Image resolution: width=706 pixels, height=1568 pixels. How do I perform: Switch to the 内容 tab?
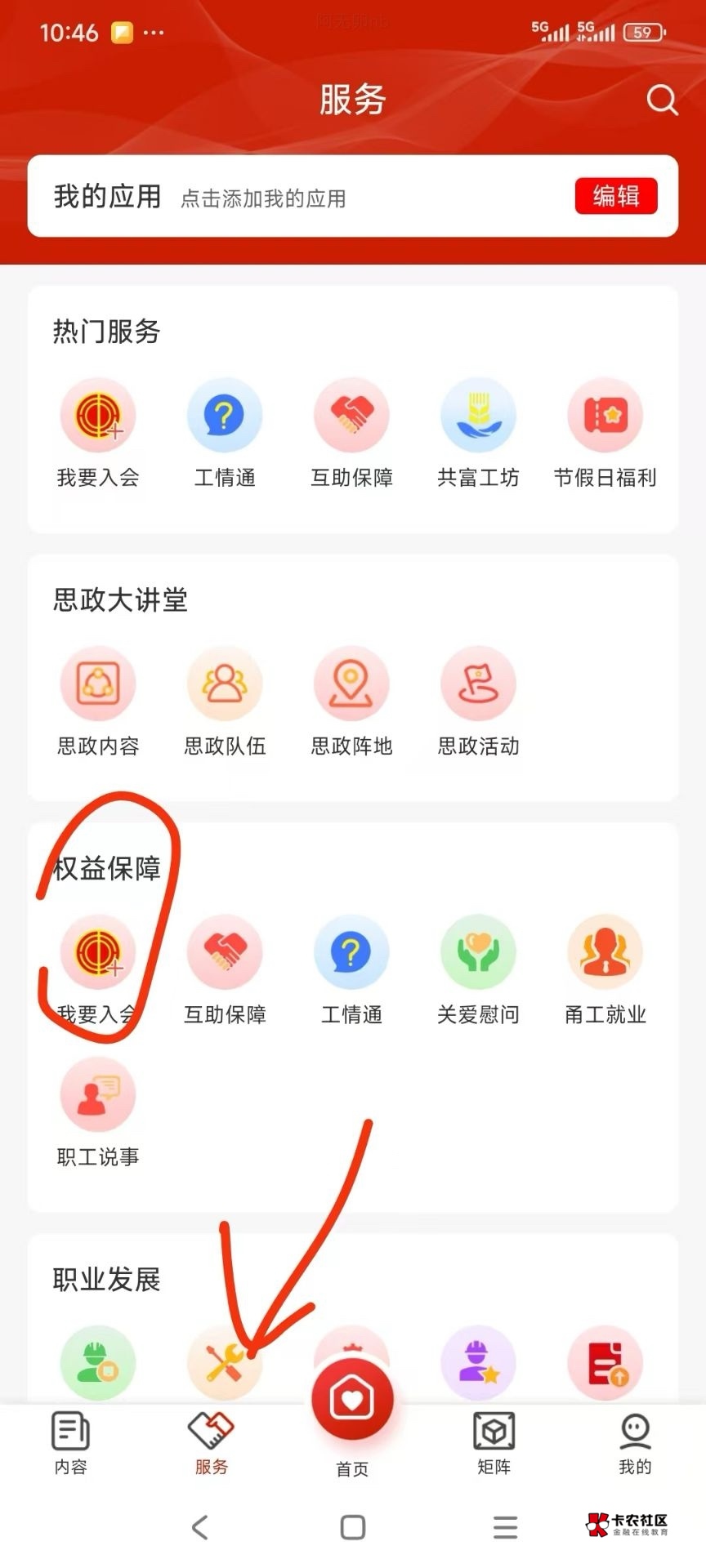click(70, 1444)
